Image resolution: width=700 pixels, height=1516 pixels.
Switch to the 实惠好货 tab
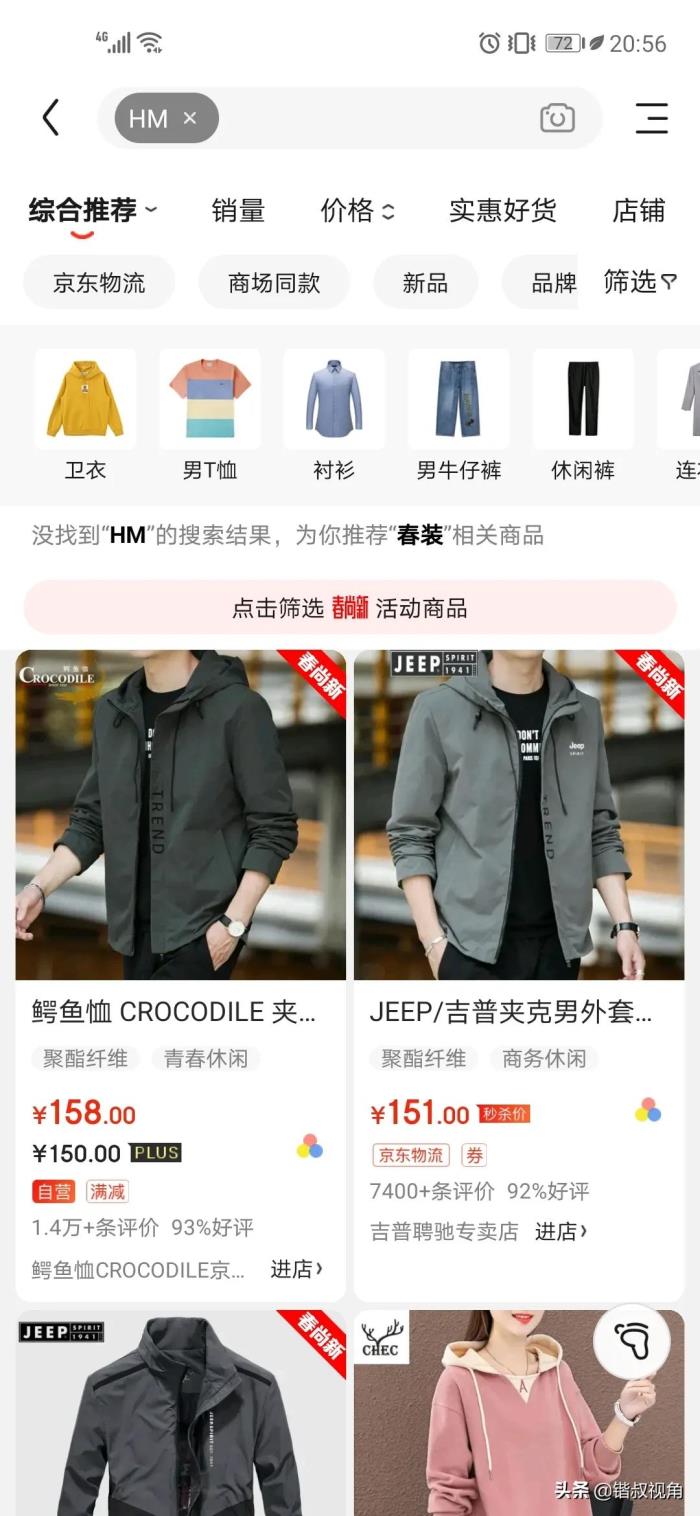[x=502, y=211]
